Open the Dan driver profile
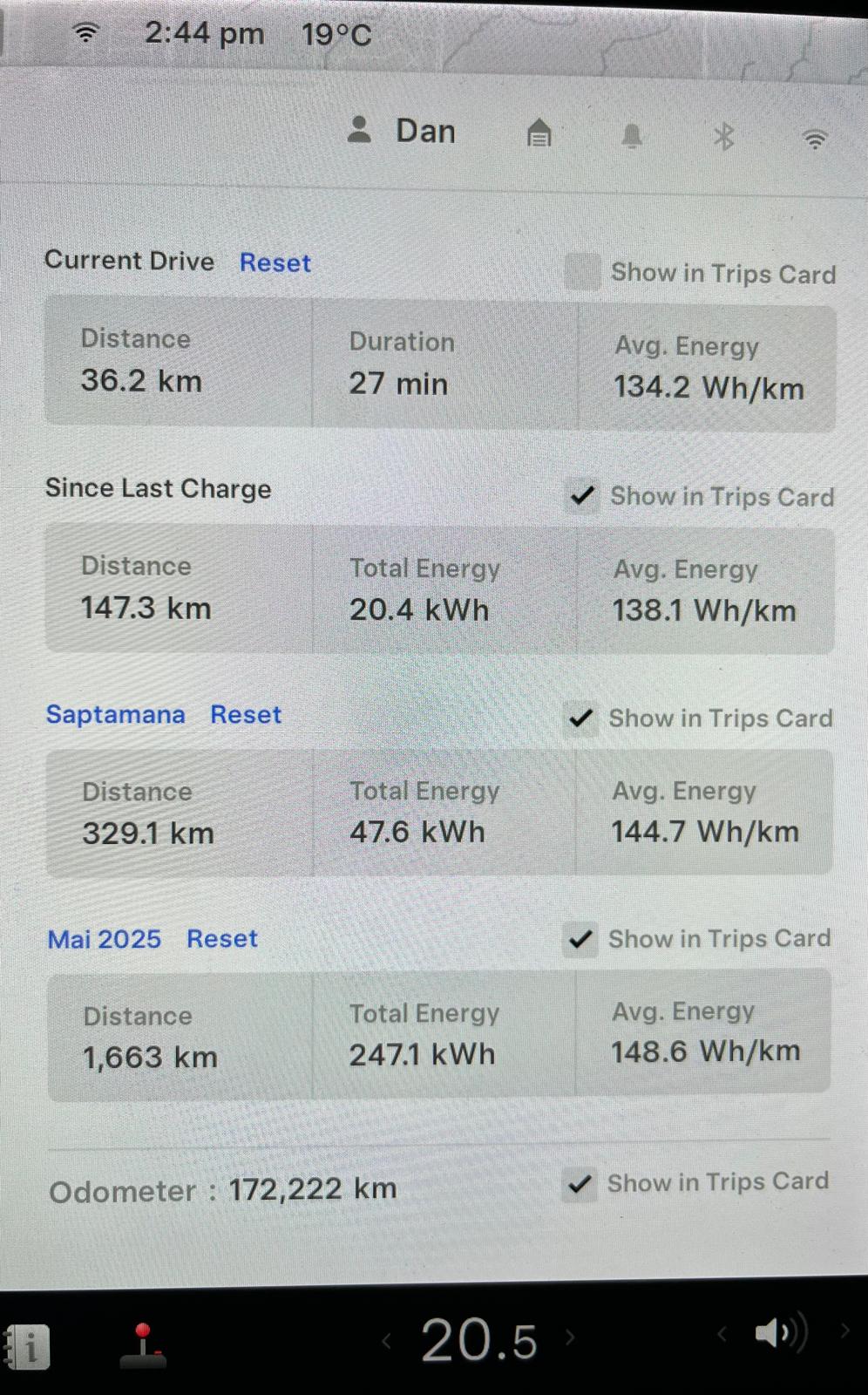This screenshot has height=1395, width=868. pyautogui.click(x=403, y=131)
